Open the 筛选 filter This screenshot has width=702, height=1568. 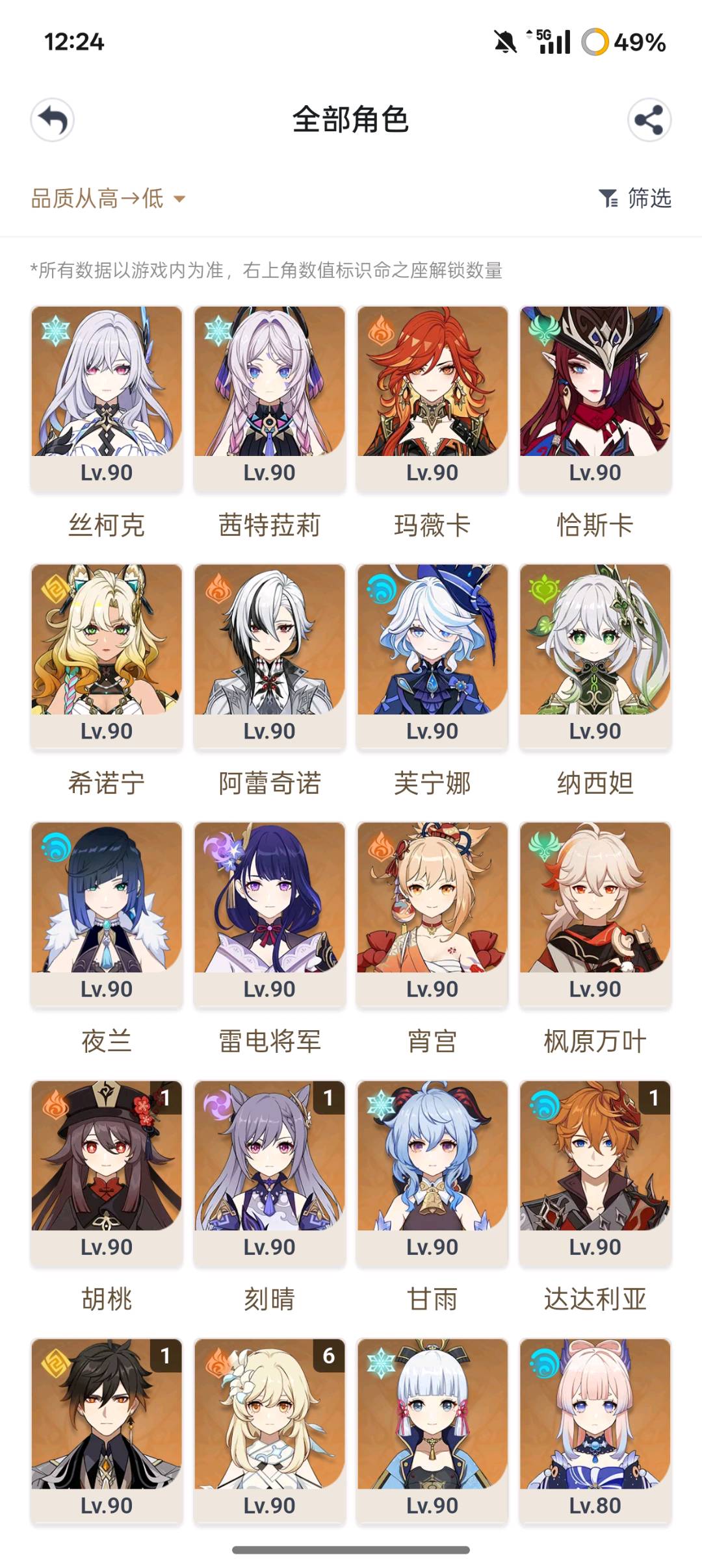coord(635,198)
